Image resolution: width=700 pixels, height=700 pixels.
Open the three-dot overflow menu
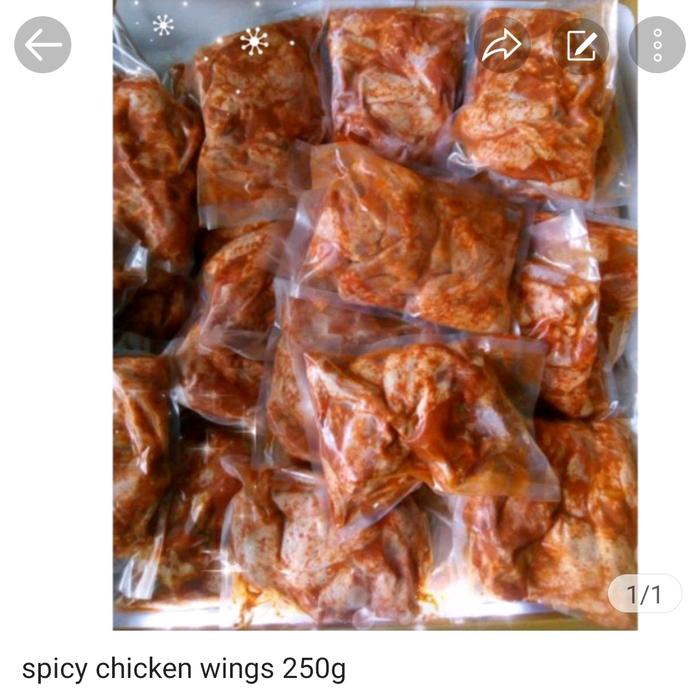(657, 45)
